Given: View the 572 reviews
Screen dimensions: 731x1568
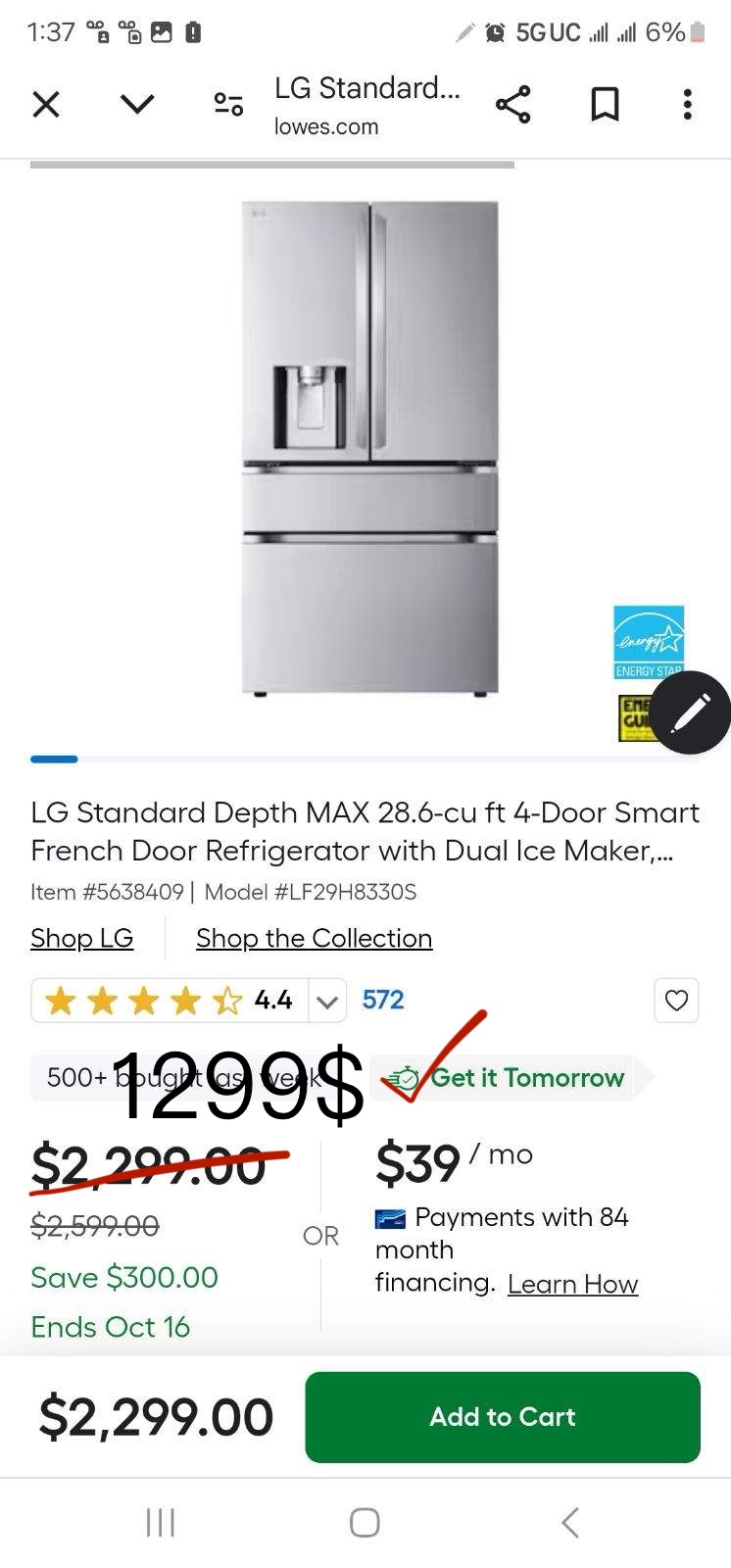Looking at the screenshot, I should click(383, 1000).
